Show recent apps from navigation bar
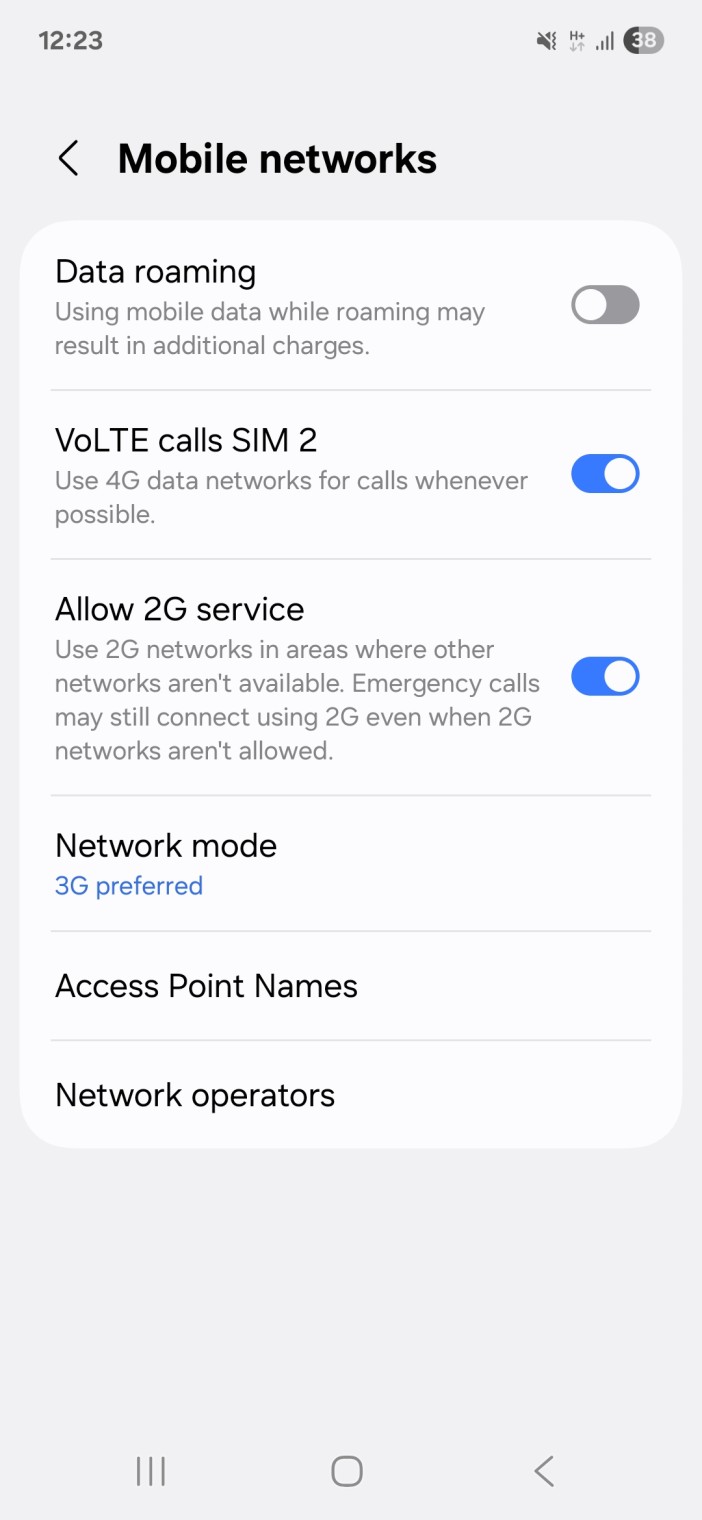The height and width of the screenshot is (1520, 702). (x=151, y=1471)
